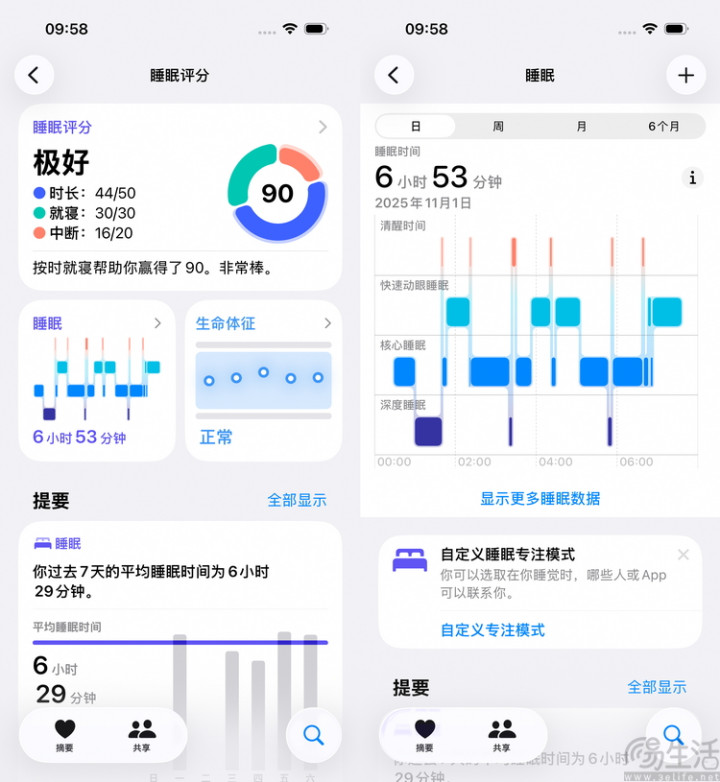The width and height of the screenshot is (720, 782).
Task: Switch the chart to the 月 view
Action: (581, 126)
